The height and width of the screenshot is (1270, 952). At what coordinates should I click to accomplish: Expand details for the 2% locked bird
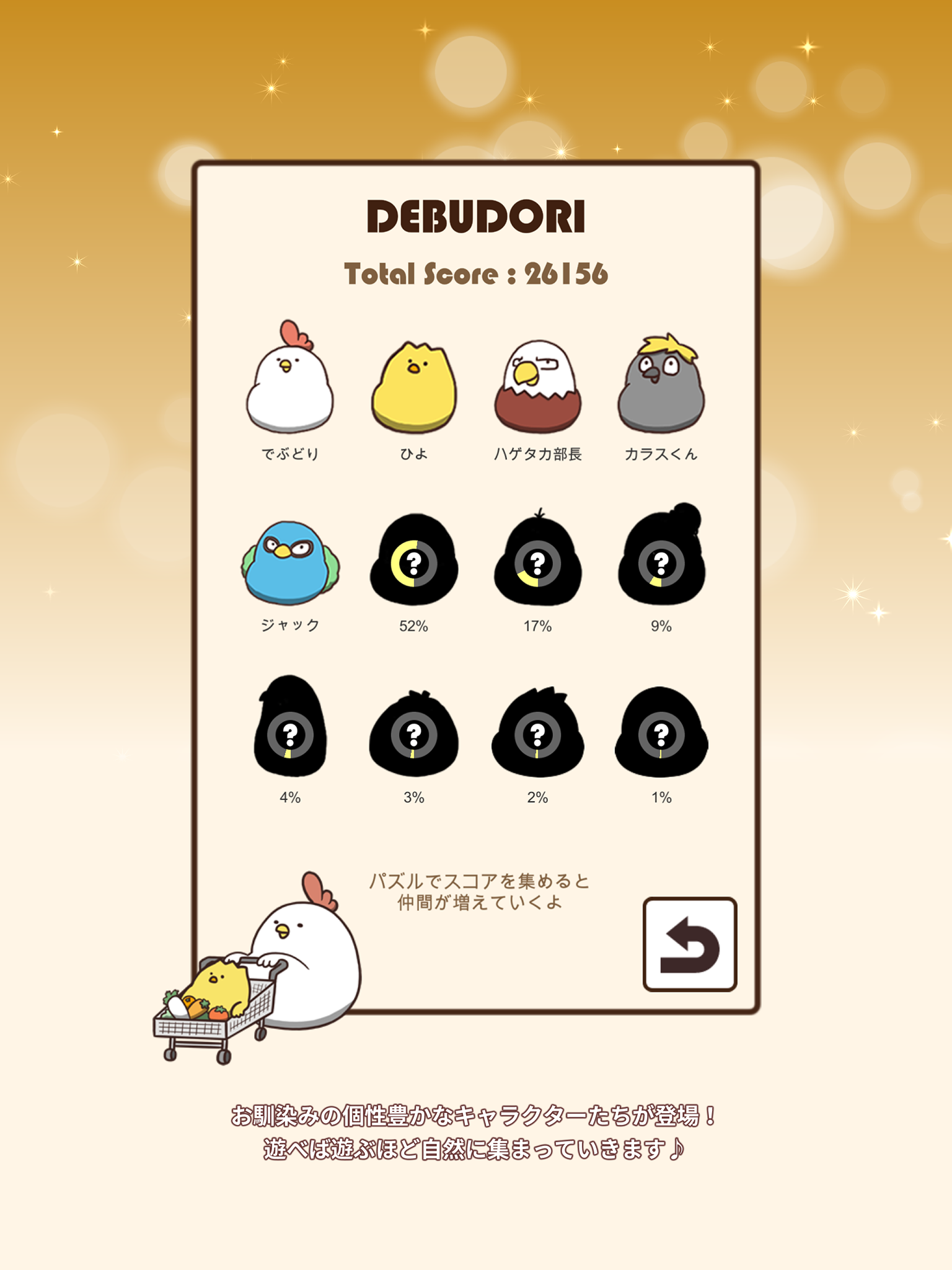tap(537, 739)
